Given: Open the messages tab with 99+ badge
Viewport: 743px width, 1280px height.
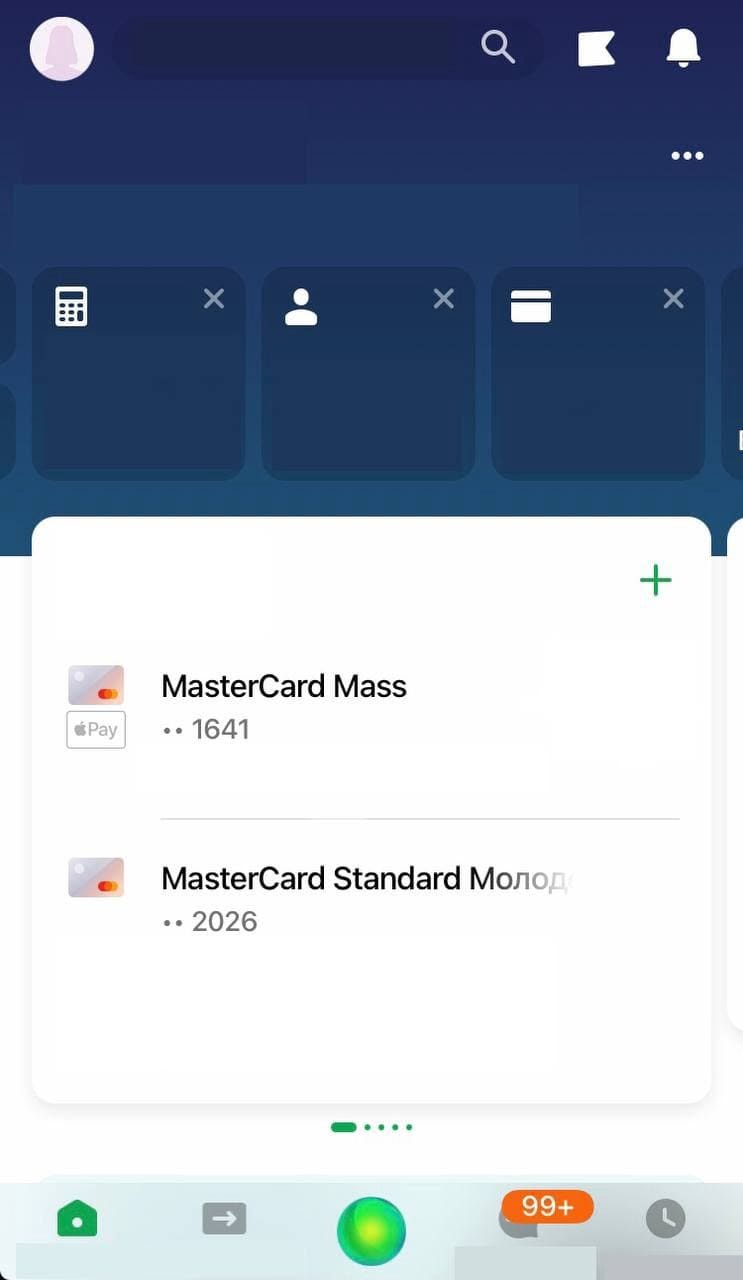Looking at the screenshot, I should click(x=520, y=1220).
